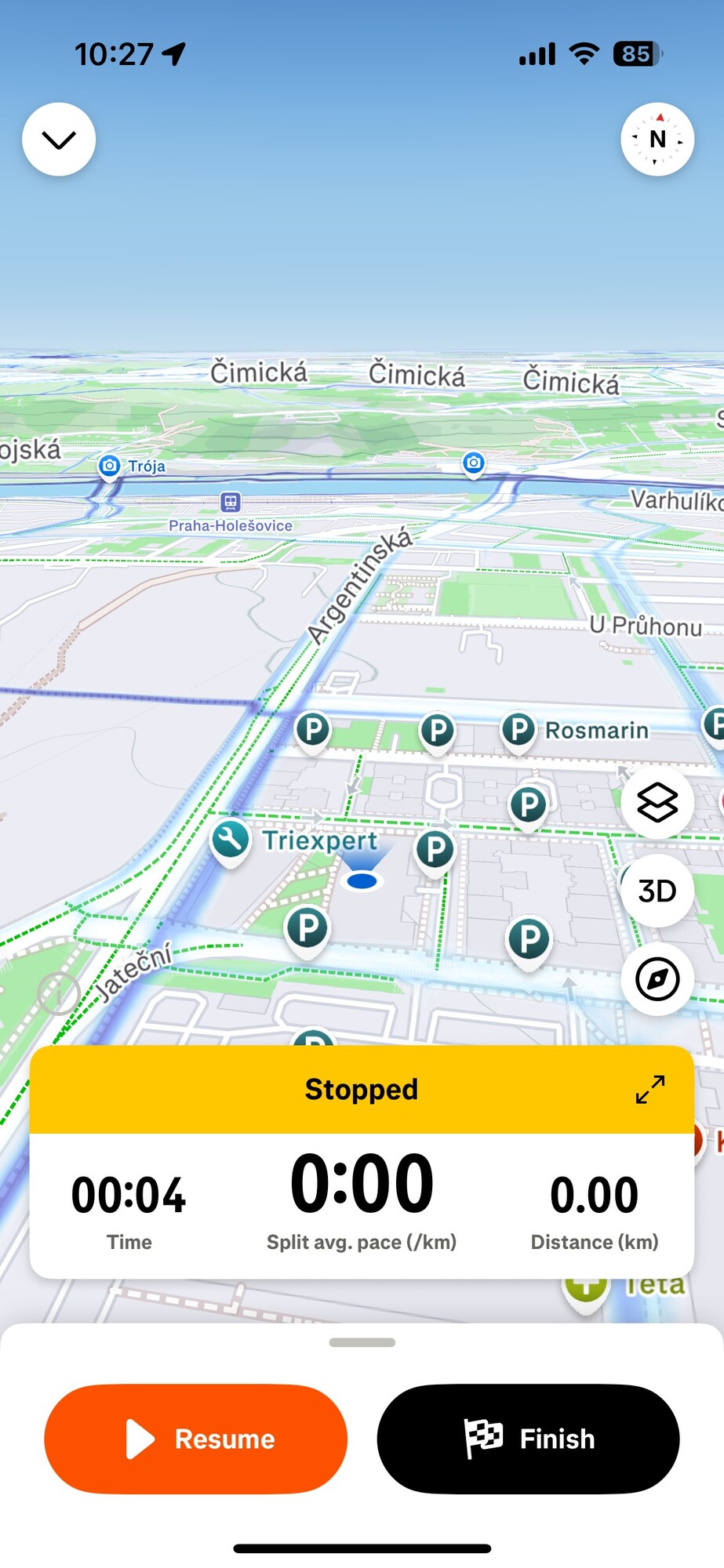Tap the compass to reset north
Image resolution: width=724 pixels, height=1568 pixels.
(657, 140)
